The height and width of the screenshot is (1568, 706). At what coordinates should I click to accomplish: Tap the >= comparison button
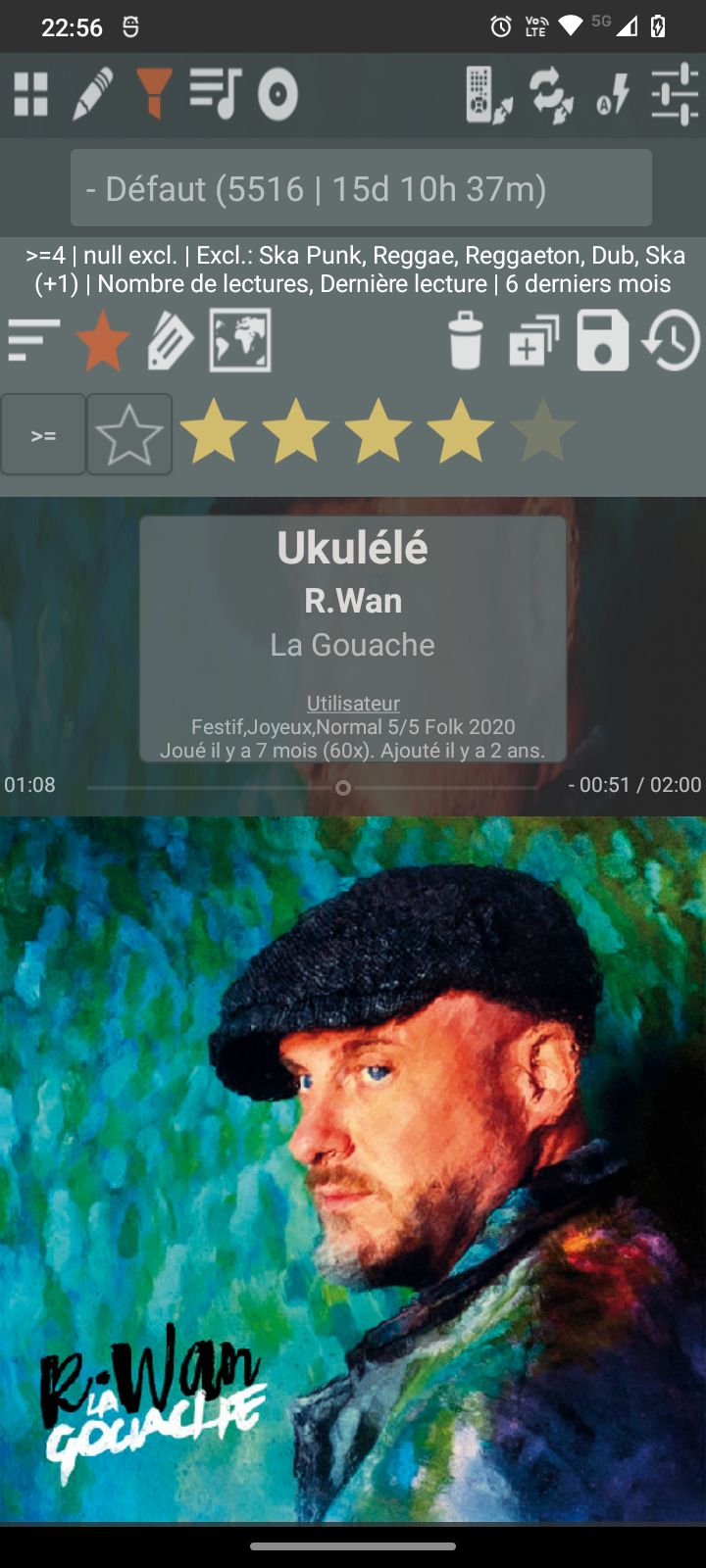(43, 435)
